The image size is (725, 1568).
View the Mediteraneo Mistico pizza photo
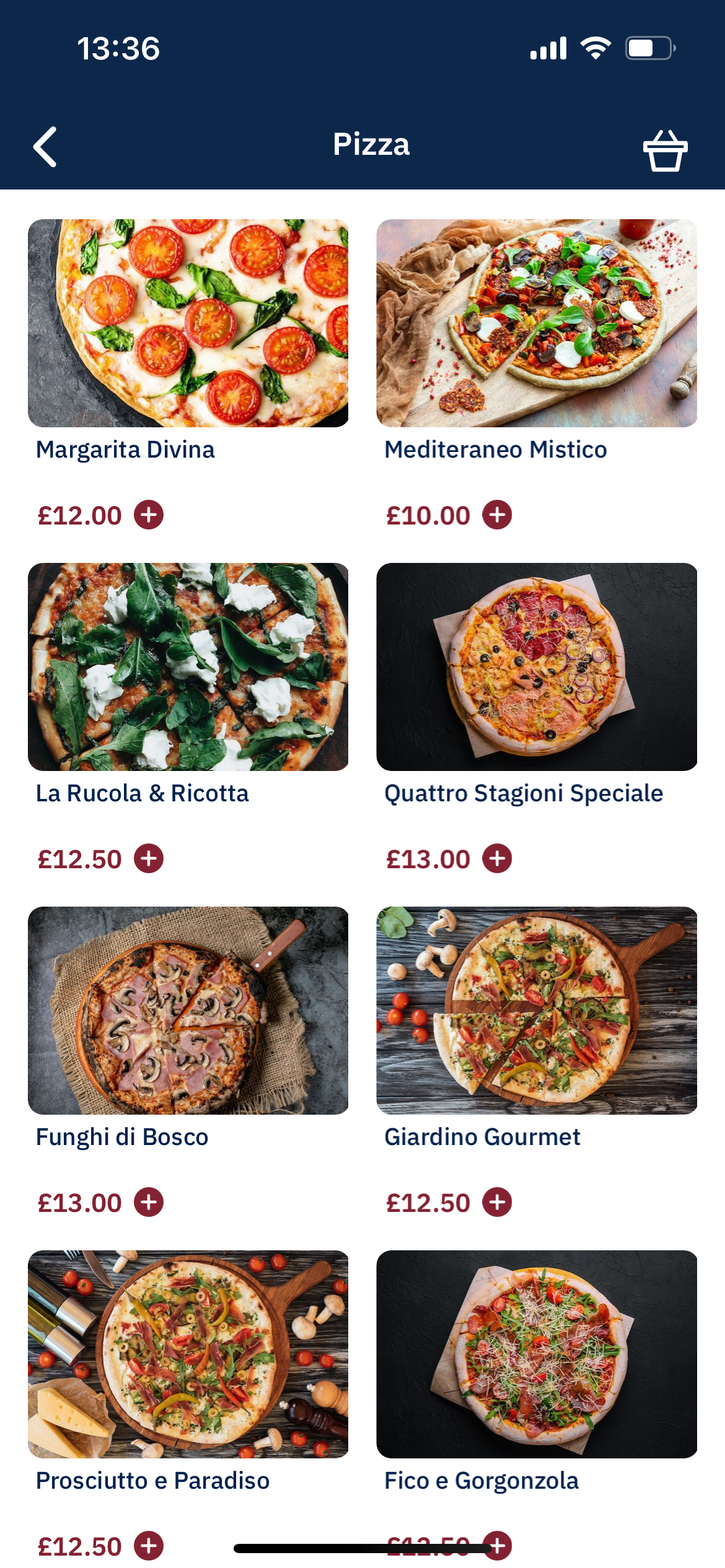537,323
